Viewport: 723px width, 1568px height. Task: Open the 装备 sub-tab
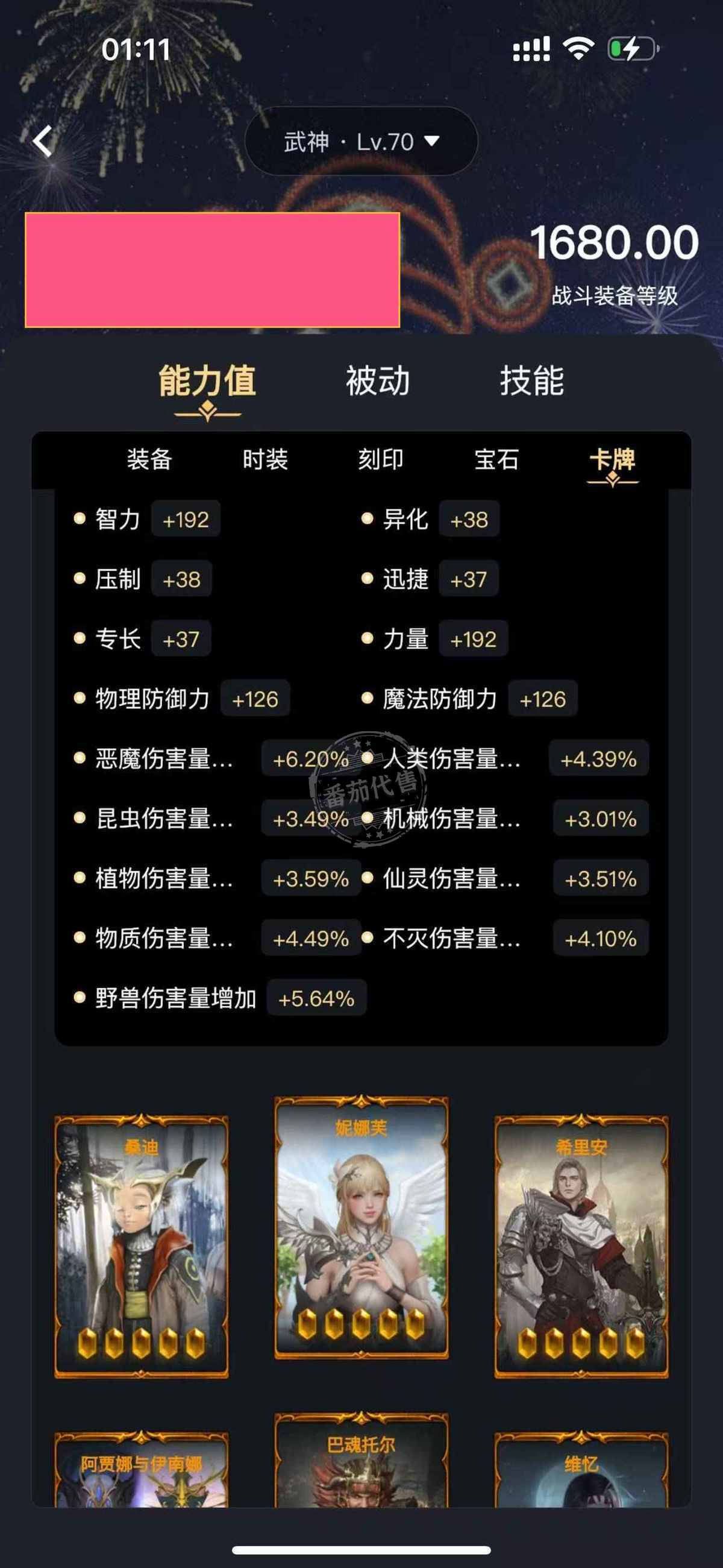[x=149, y=459]
